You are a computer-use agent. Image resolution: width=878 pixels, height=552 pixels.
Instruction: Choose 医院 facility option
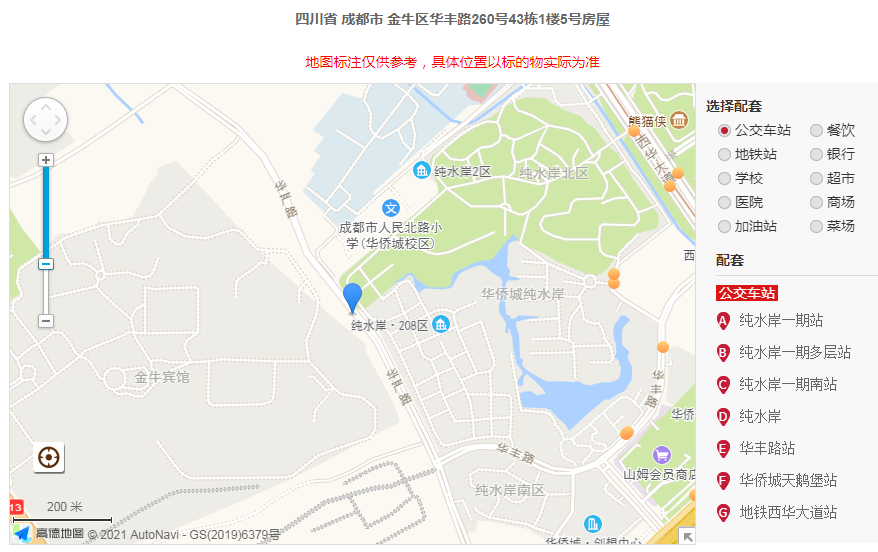pos(725,203)
